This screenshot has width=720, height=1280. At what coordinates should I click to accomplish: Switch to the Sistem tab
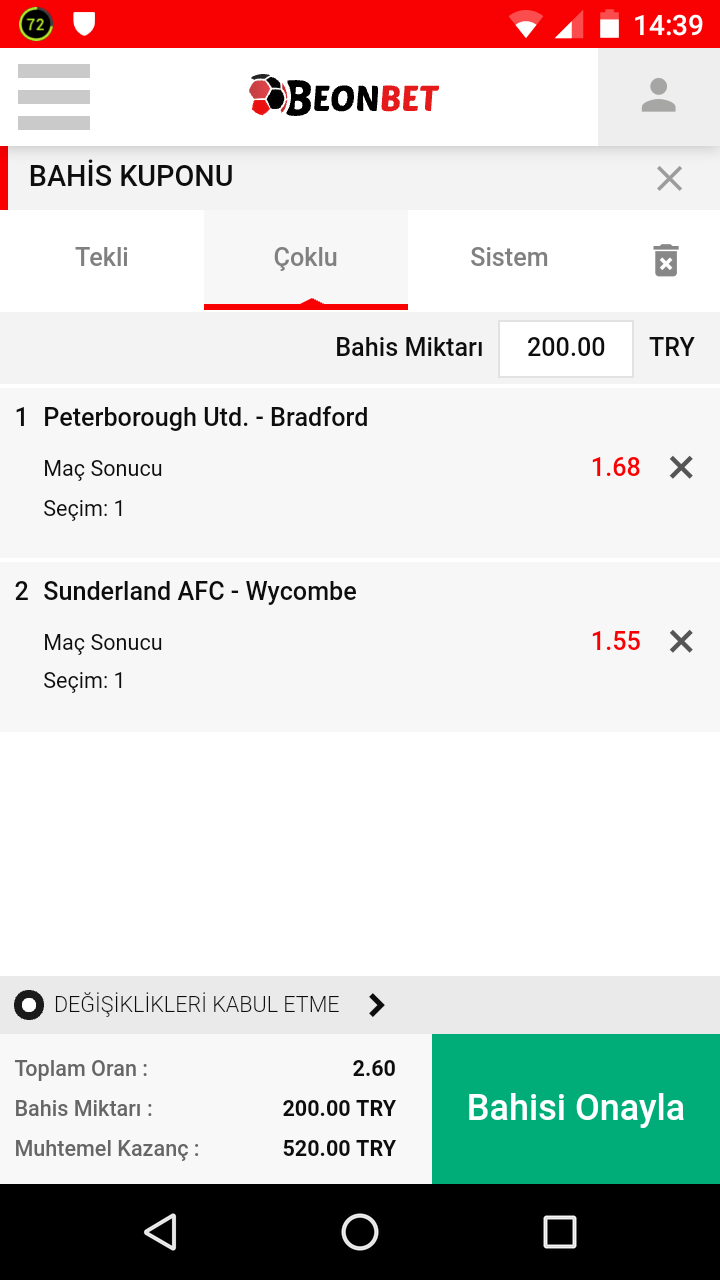pyautogui.click(x=509, y=258)
